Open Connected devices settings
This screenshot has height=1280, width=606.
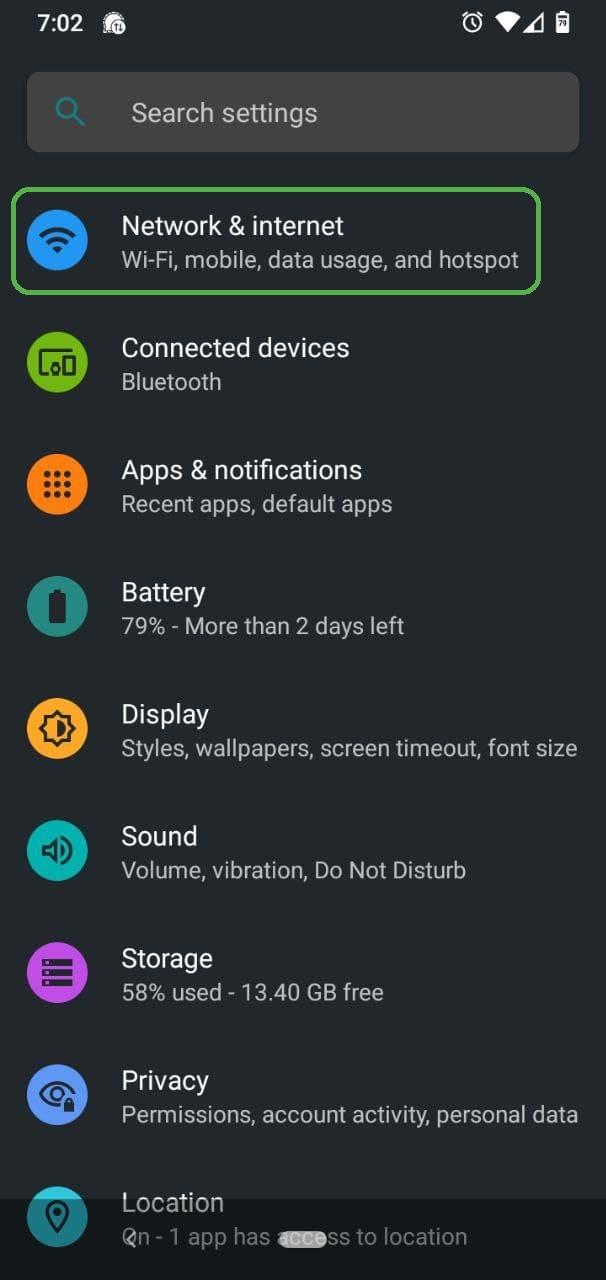pos(300,364)
